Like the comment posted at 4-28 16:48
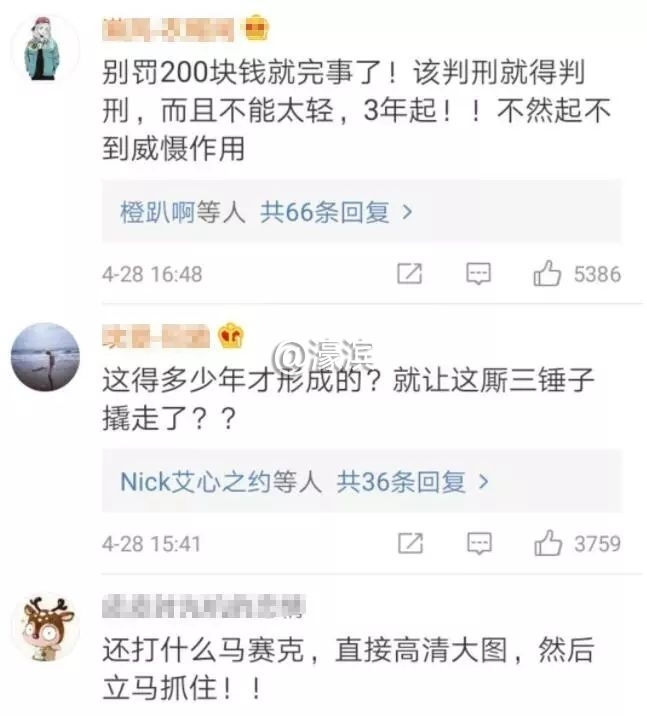Screen dimensions: 647x716 (x=547, y=274)
